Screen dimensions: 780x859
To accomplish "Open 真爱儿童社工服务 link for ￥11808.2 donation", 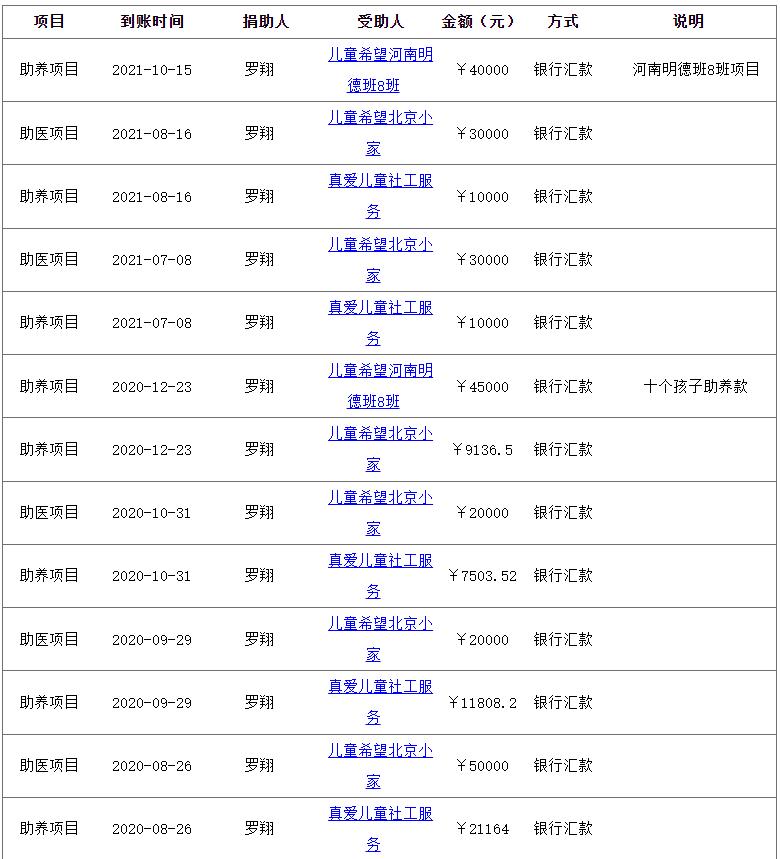I will tap(380, 687).
